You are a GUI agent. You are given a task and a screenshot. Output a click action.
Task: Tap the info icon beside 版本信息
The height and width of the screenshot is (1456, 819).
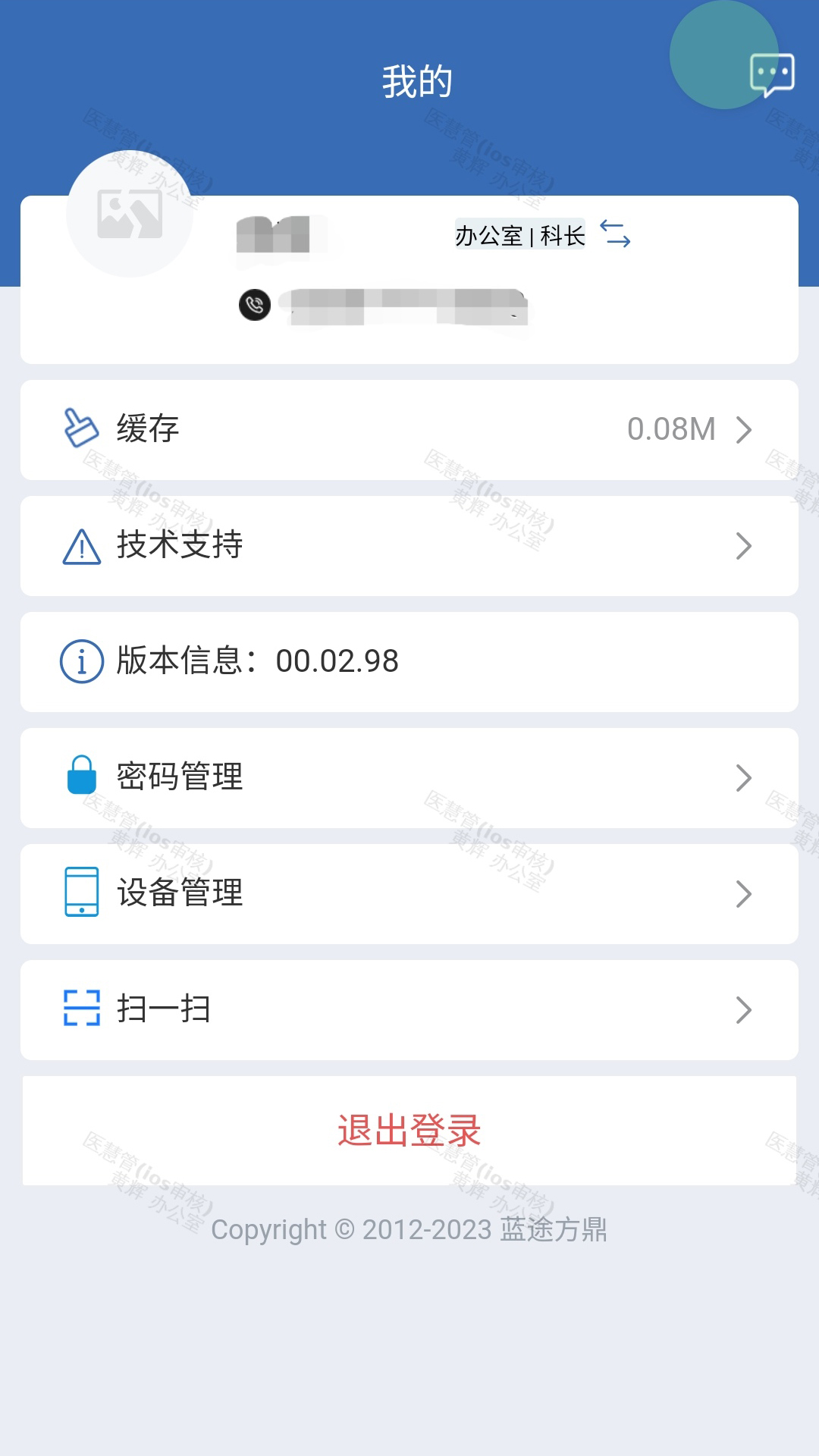click(82, 661)
